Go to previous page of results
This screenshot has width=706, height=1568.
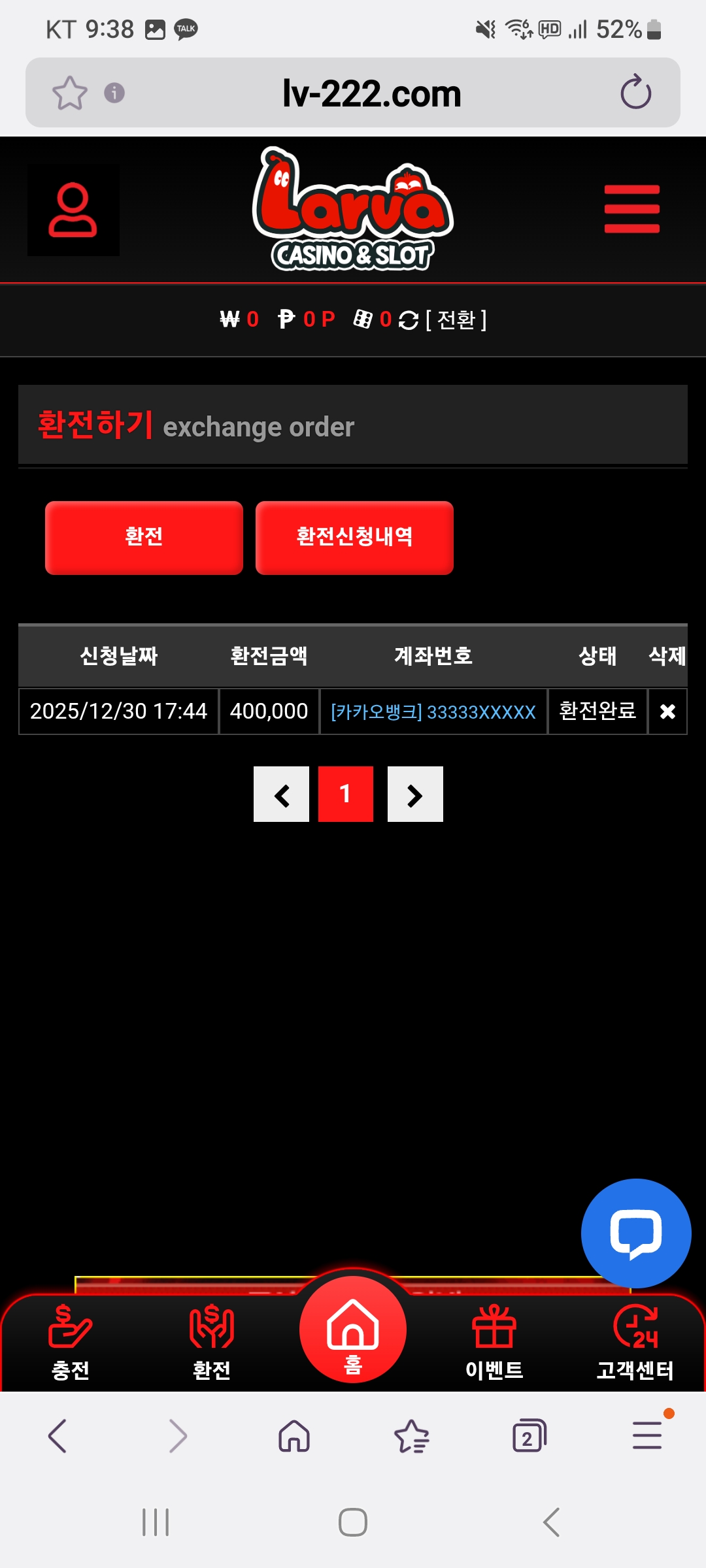click(x=281, y=794)
